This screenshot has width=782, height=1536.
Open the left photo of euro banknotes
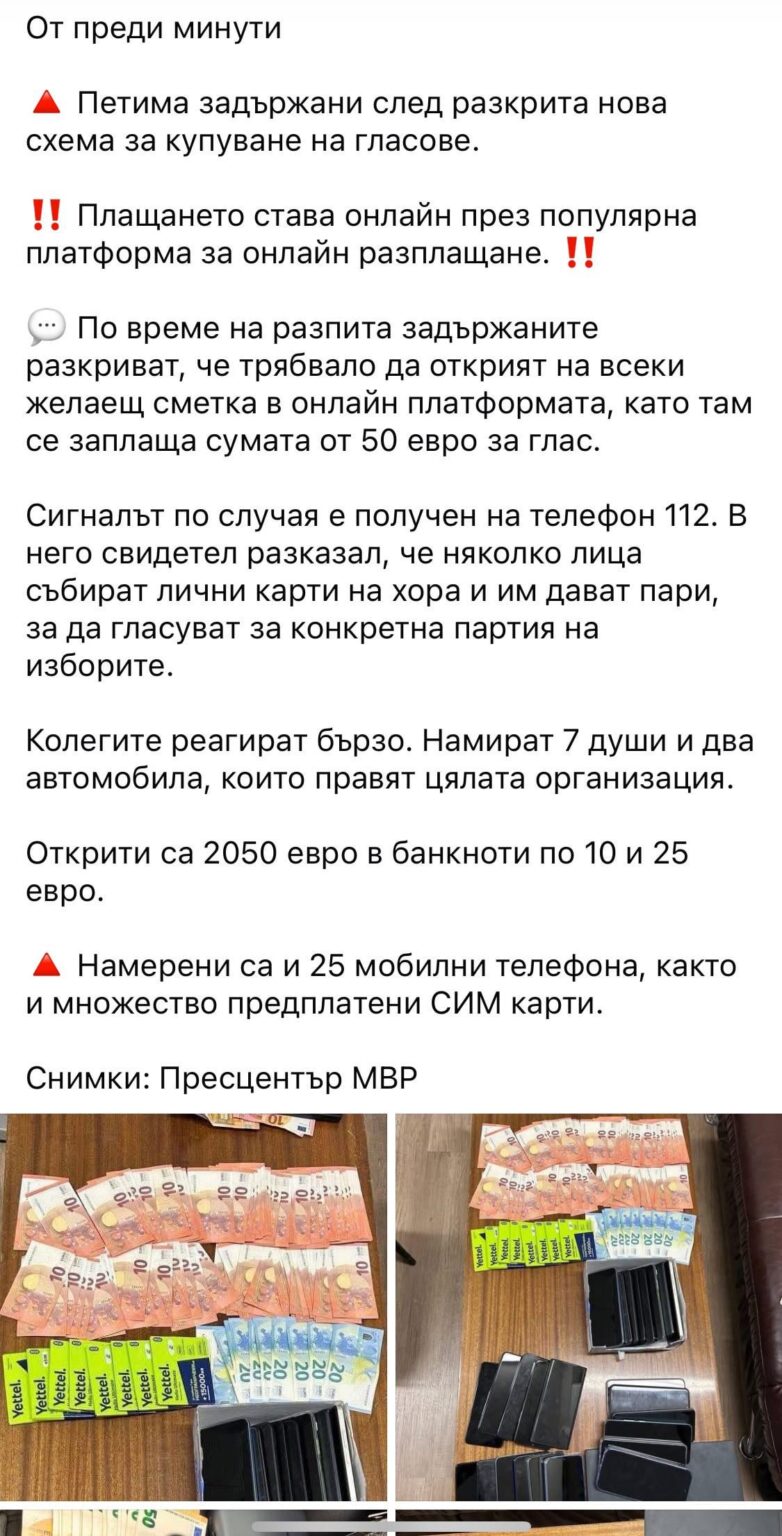[x=193, y=1306]
